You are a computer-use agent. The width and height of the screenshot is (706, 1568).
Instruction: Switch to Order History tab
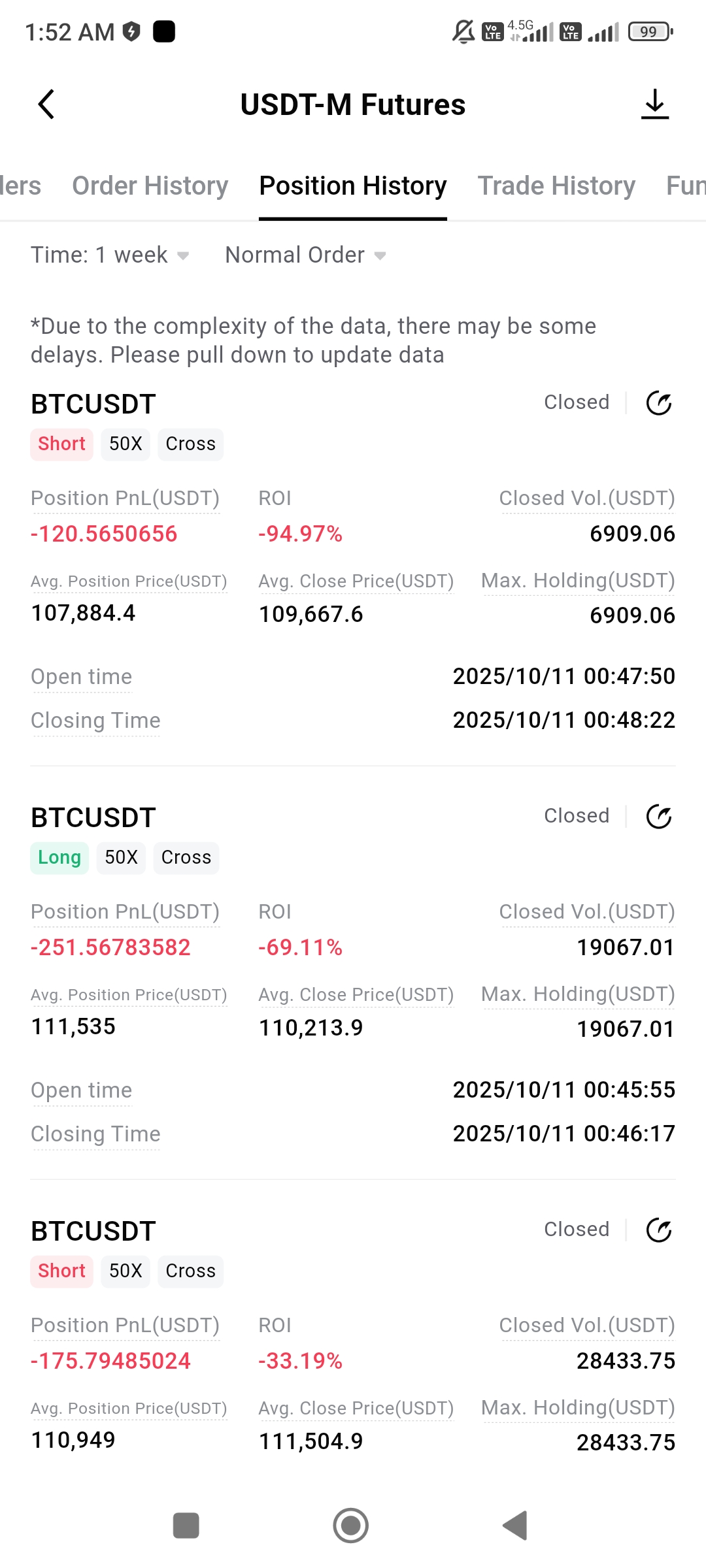(x=150, y=186)
